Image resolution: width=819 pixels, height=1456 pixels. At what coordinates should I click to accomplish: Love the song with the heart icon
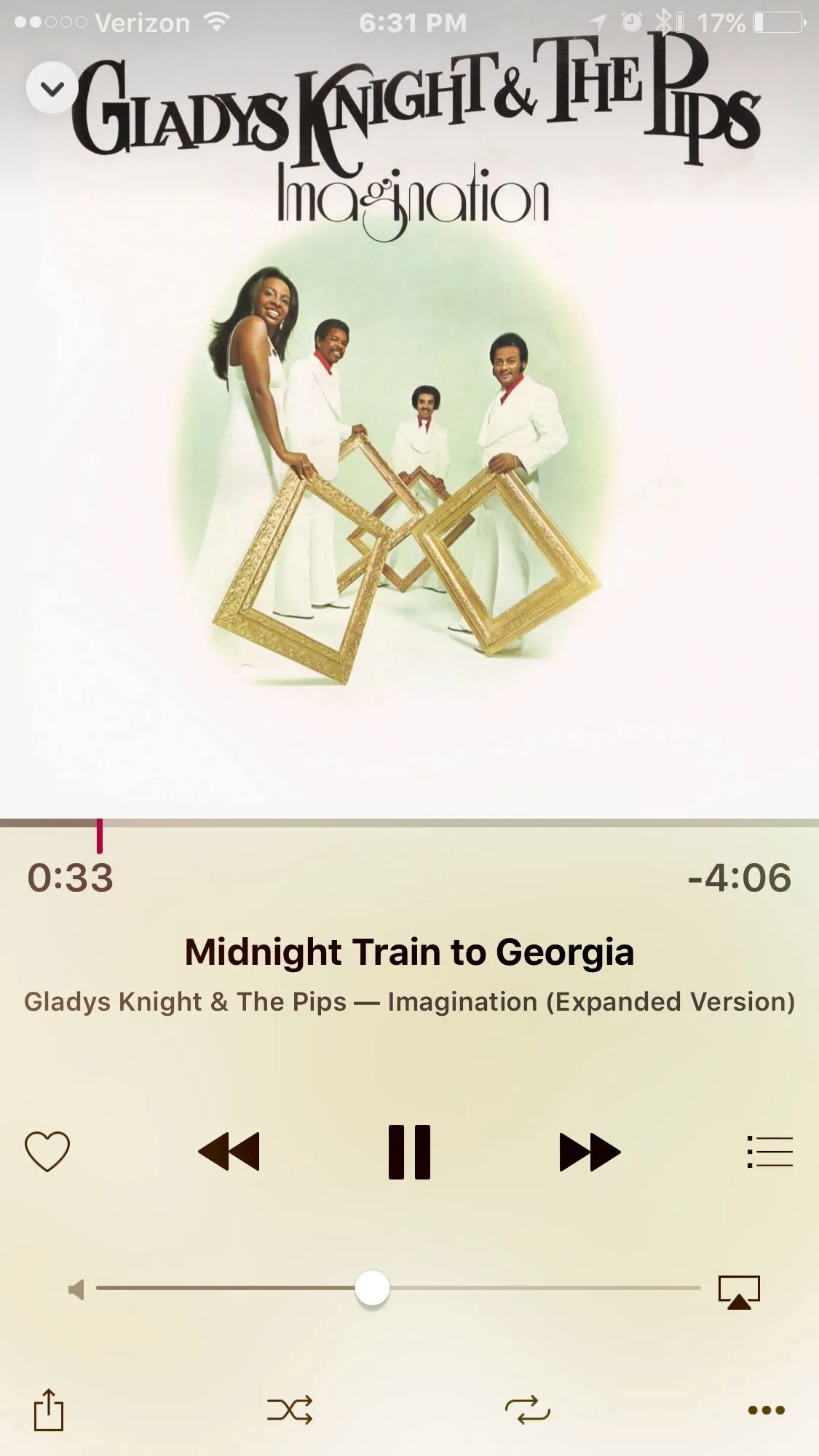click(x=47, y=1151)
